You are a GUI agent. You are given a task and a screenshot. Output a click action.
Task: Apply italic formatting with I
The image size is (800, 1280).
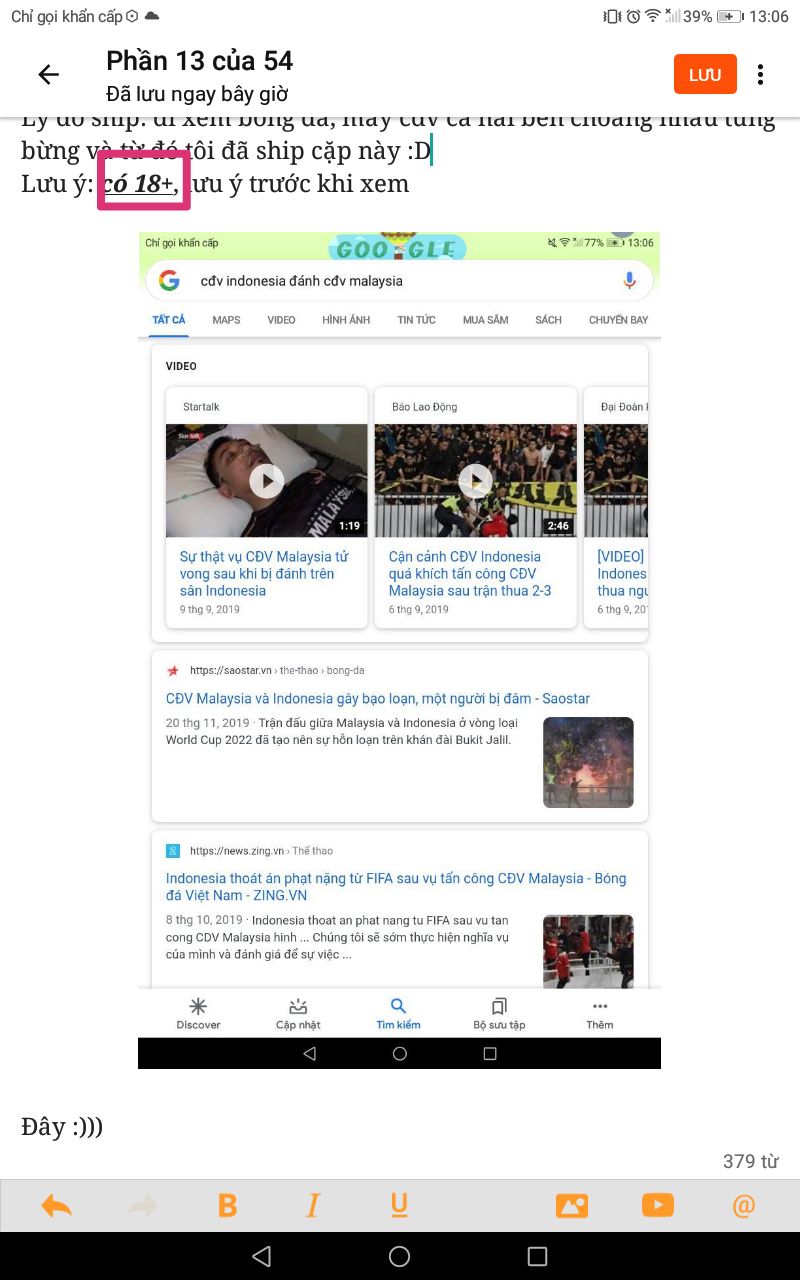point(313,1206)
